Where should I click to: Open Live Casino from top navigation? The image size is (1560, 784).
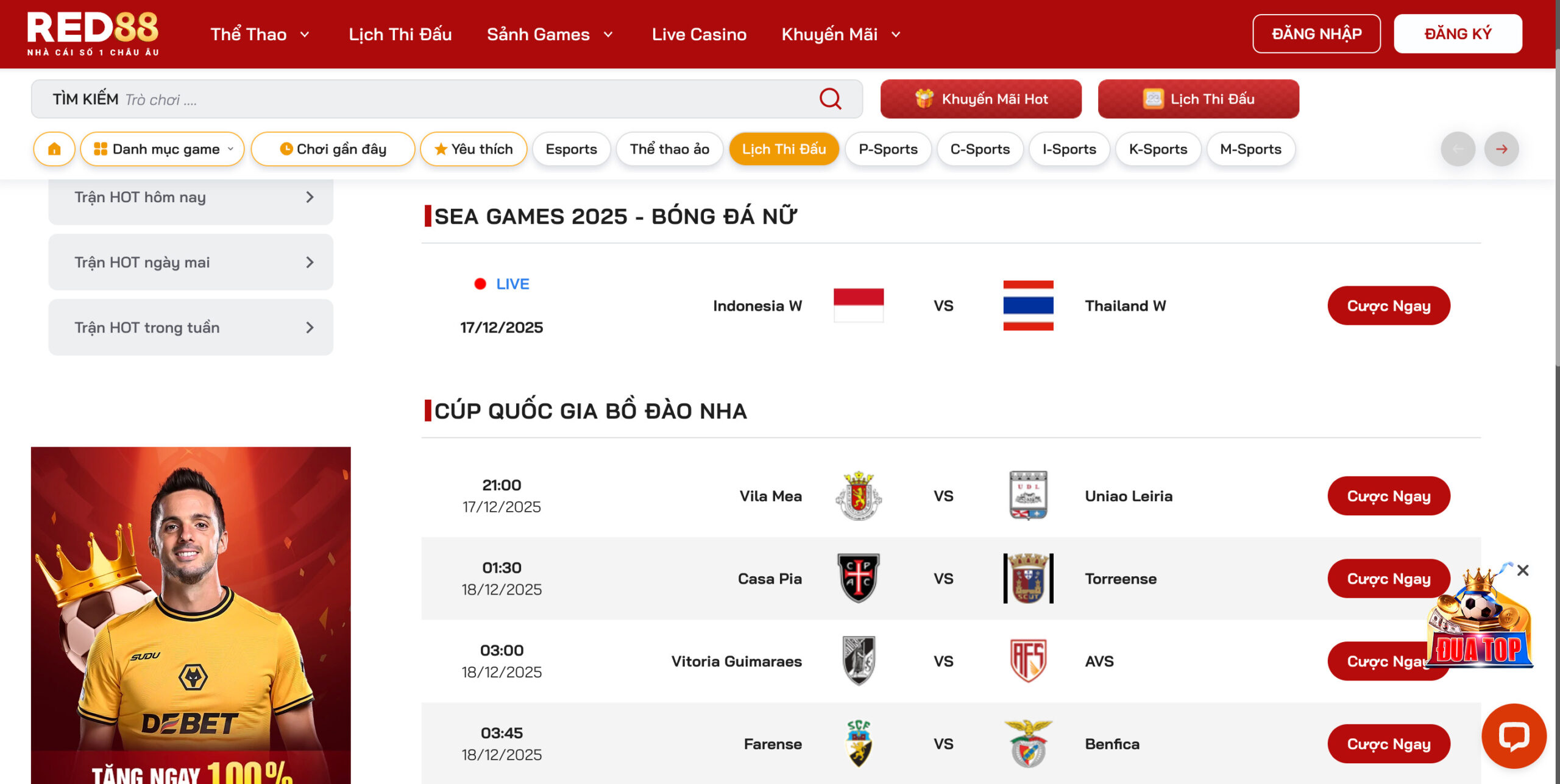[699, 34]
